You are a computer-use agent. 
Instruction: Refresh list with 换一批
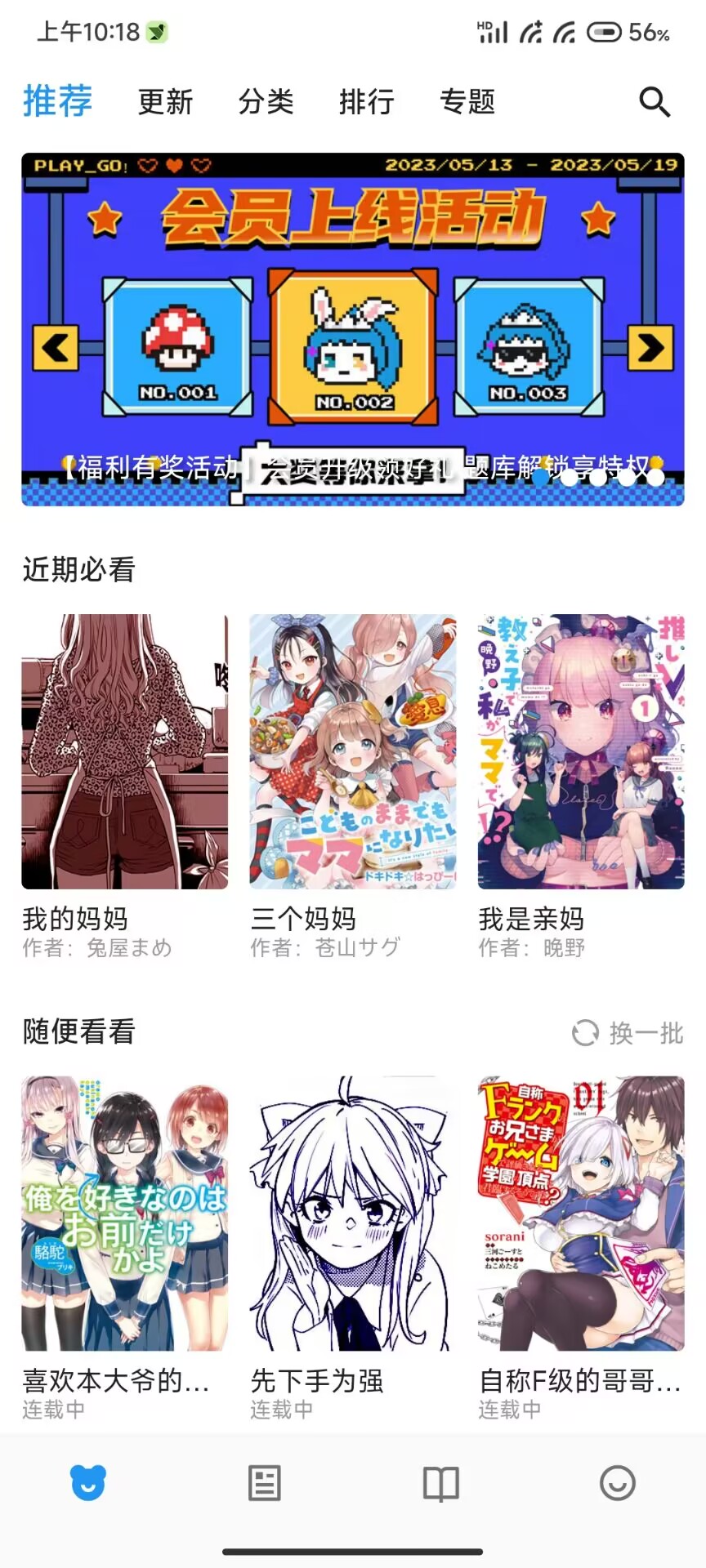point(628,1033)
